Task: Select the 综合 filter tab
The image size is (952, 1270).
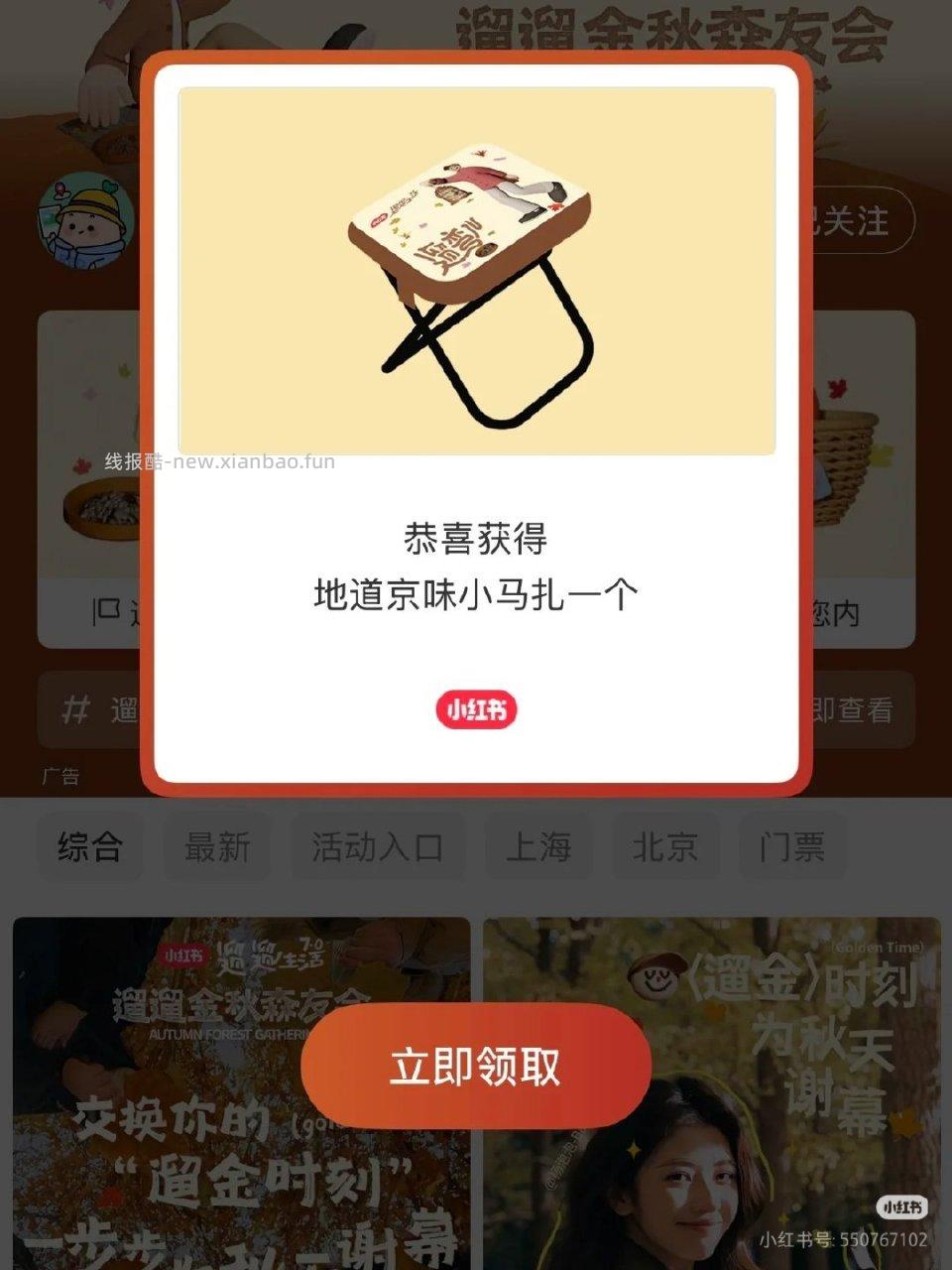Action: (90, 846)
